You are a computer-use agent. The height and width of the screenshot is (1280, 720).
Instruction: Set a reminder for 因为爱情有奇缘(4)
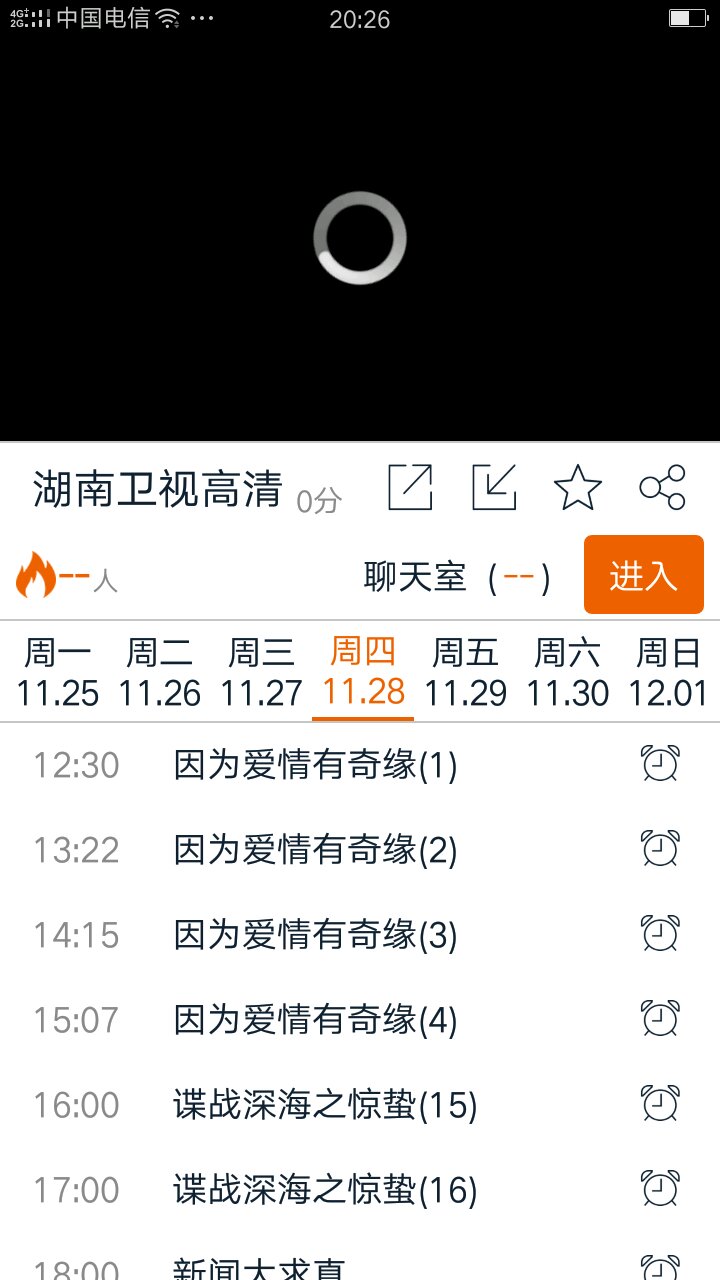(x=660, y=1020)
